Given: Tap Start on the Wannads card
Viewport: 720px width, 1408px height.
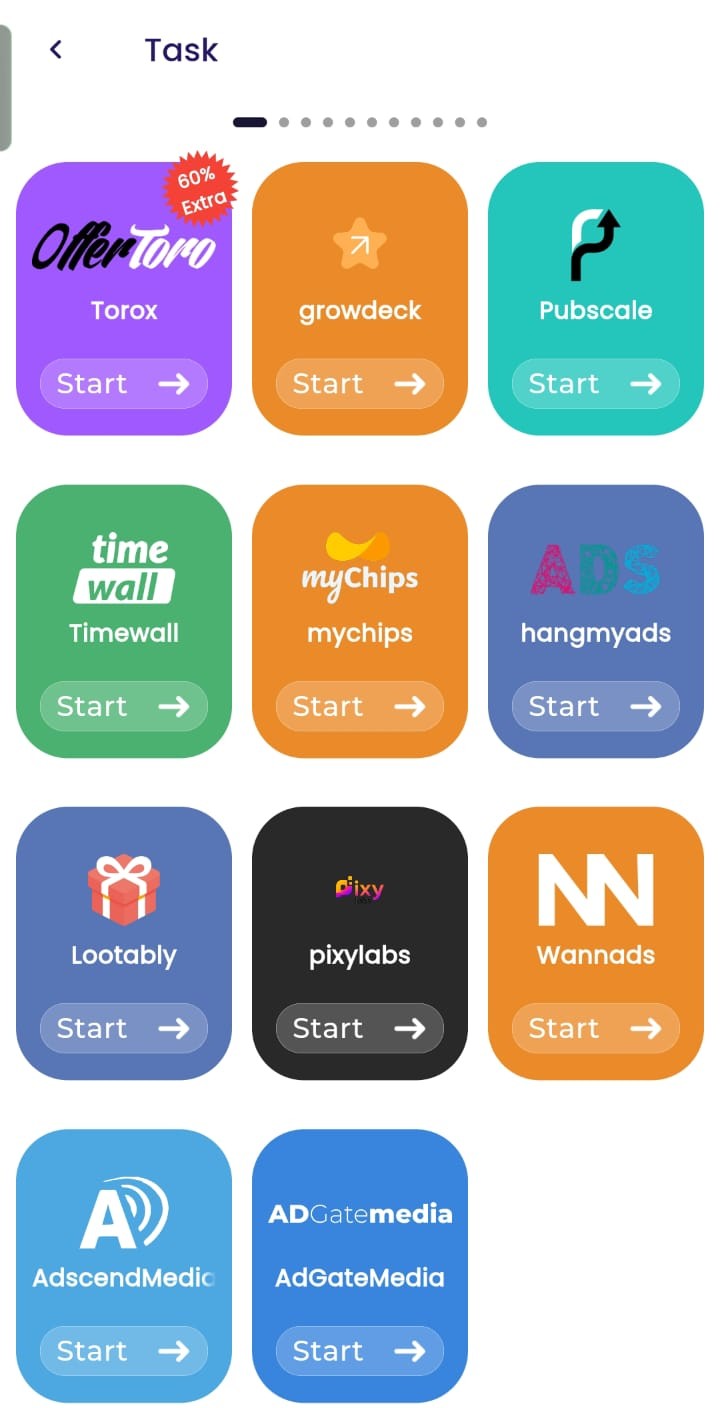Looking at the screenshot, I should (x=595, y=1029).
